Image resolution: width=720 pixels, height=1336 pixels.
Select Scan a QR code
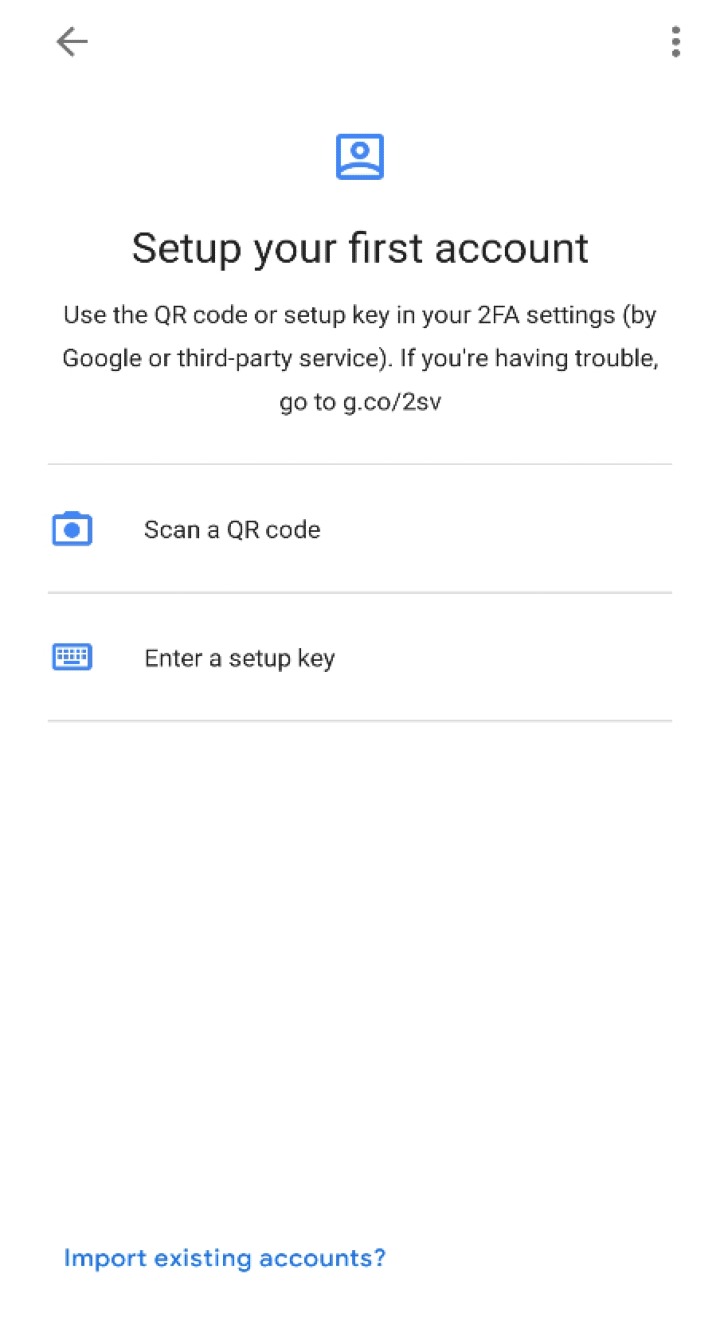[x=232, y=529]
